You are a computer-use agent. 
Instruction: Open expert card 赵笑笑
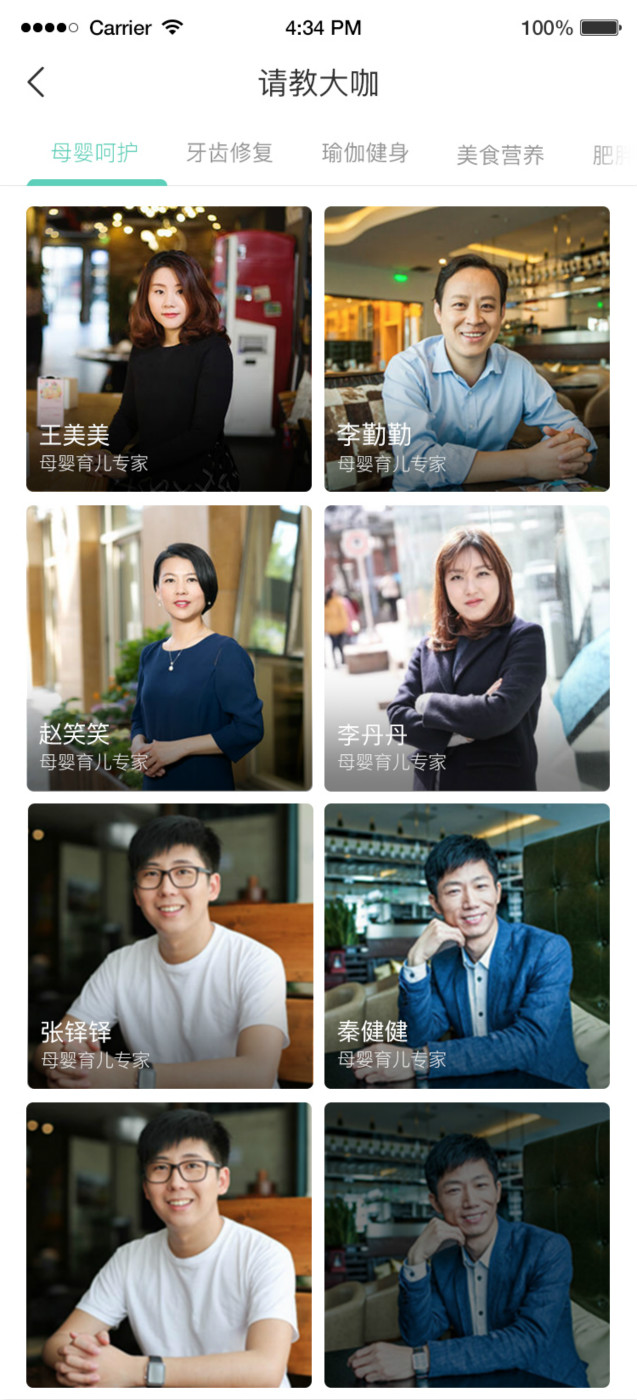click(169, 647)
